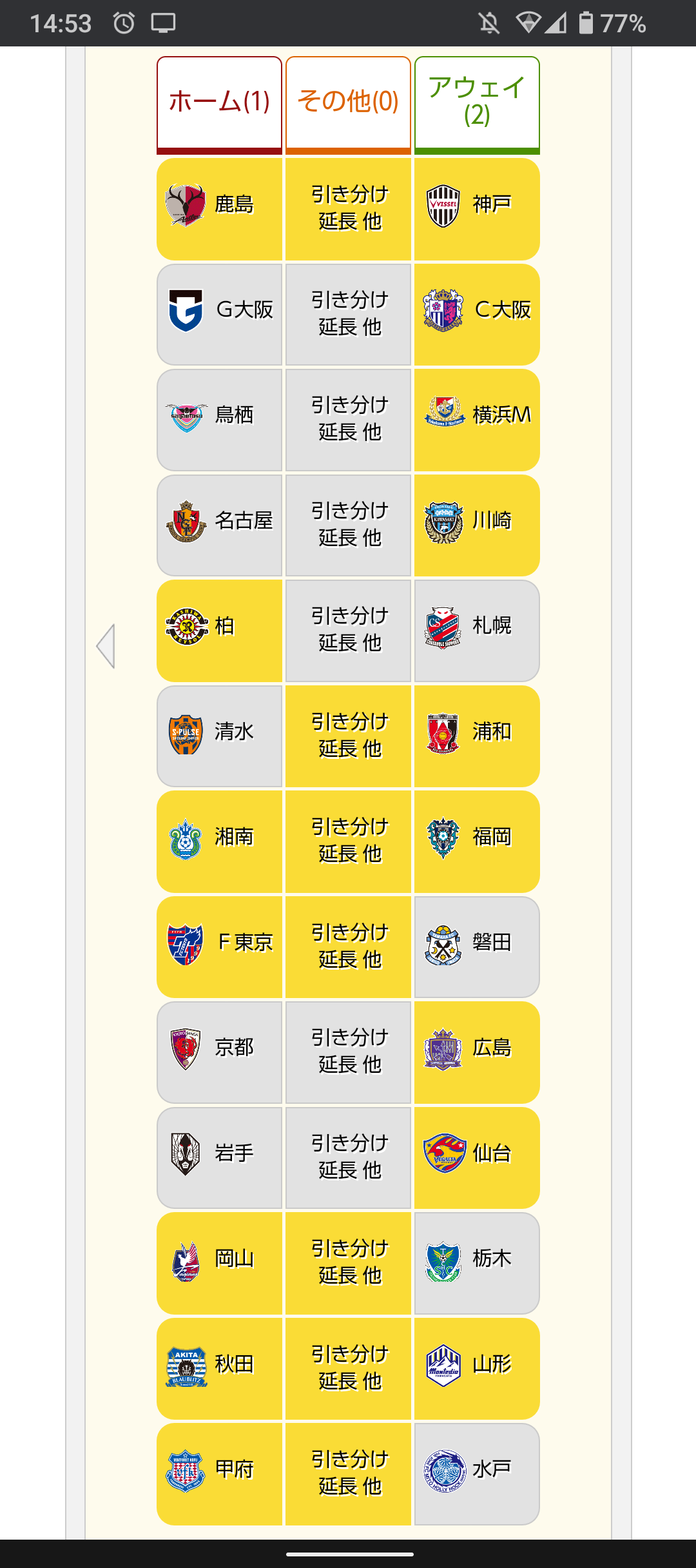The height and width of the screenshot is (1568, 696).
Task: Pick 京都 to win at home
Action: 219,1052
